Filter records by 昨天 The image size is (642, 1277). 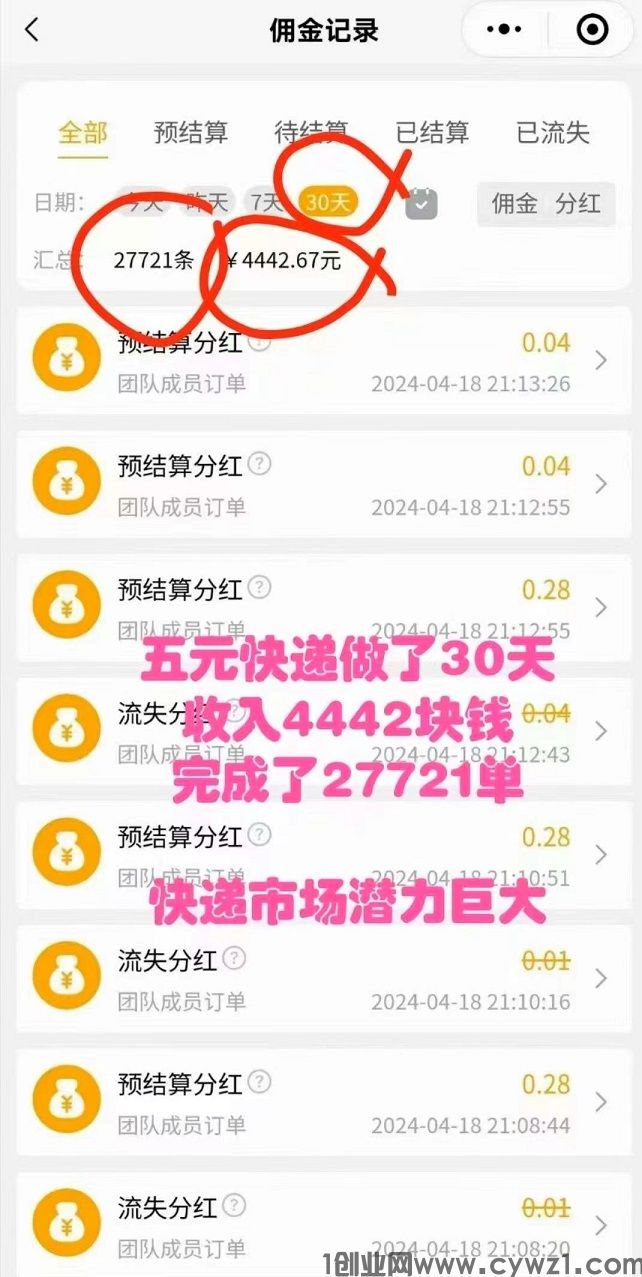tap(206, 203)
